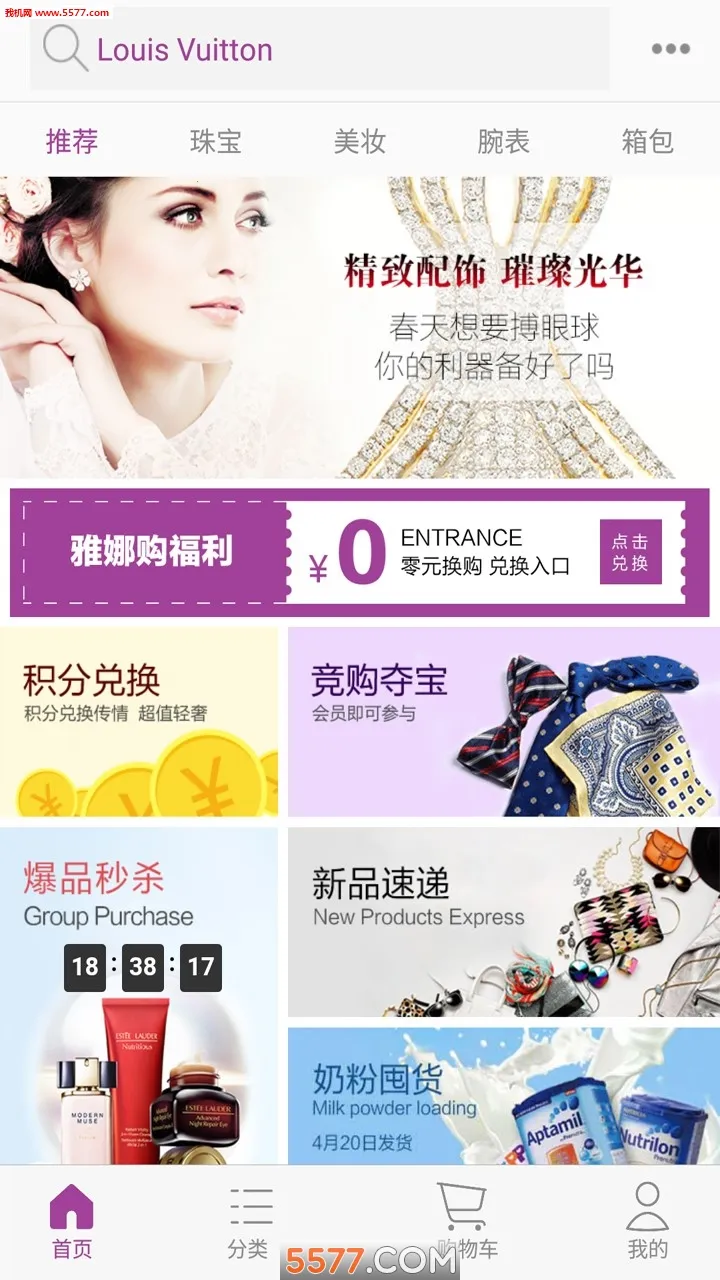The width and height of the screenshot is (720, 1280).
Task: Open the three-dot overflow menu
Action: point(670,49)
